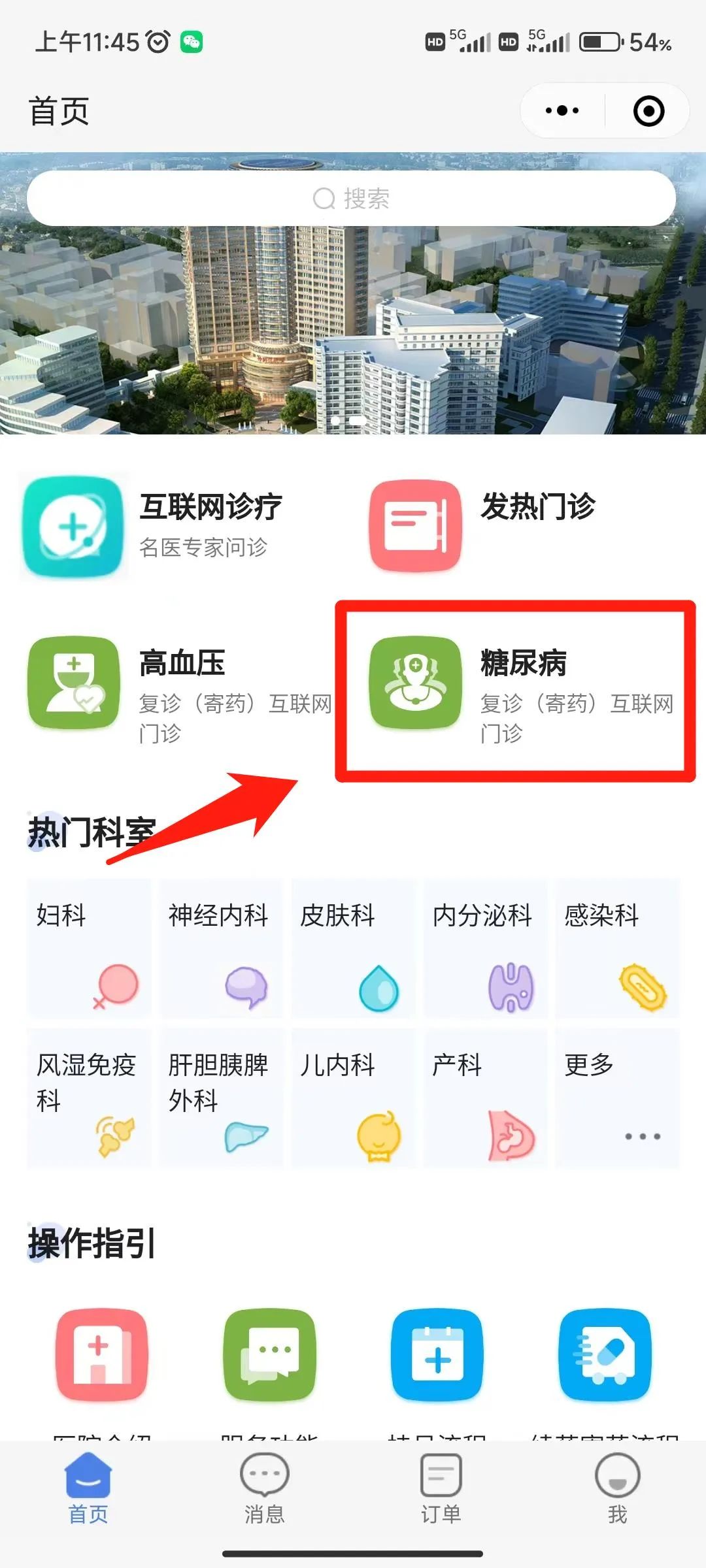
Task: Select the 神经内科 department
Action: pos(221,947)
